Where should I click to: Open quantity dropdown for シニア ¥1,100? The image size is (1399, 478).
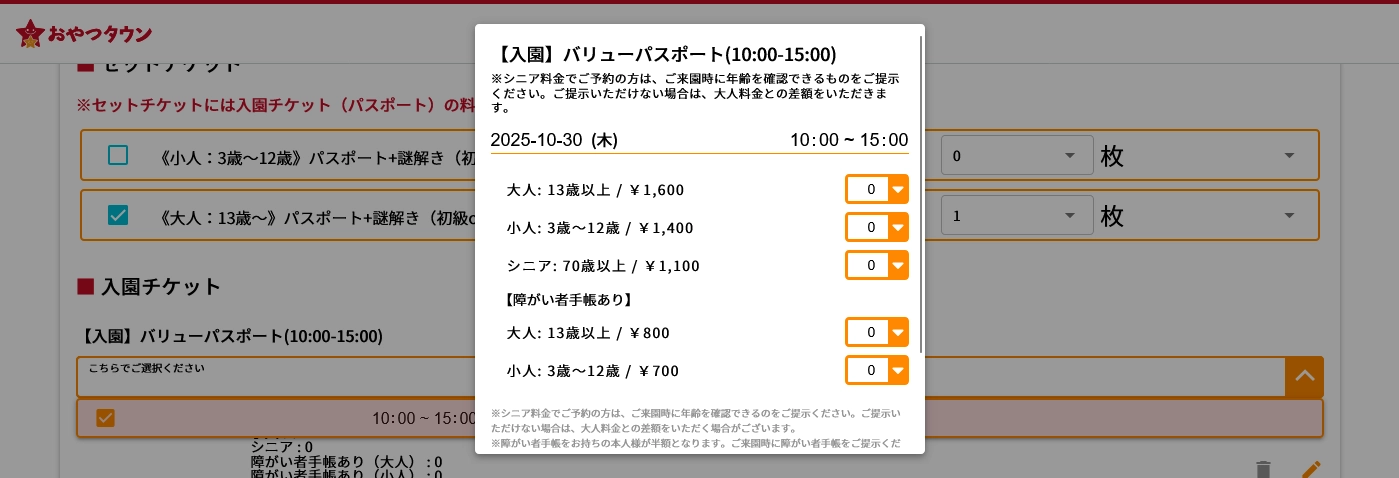(877, 265)
